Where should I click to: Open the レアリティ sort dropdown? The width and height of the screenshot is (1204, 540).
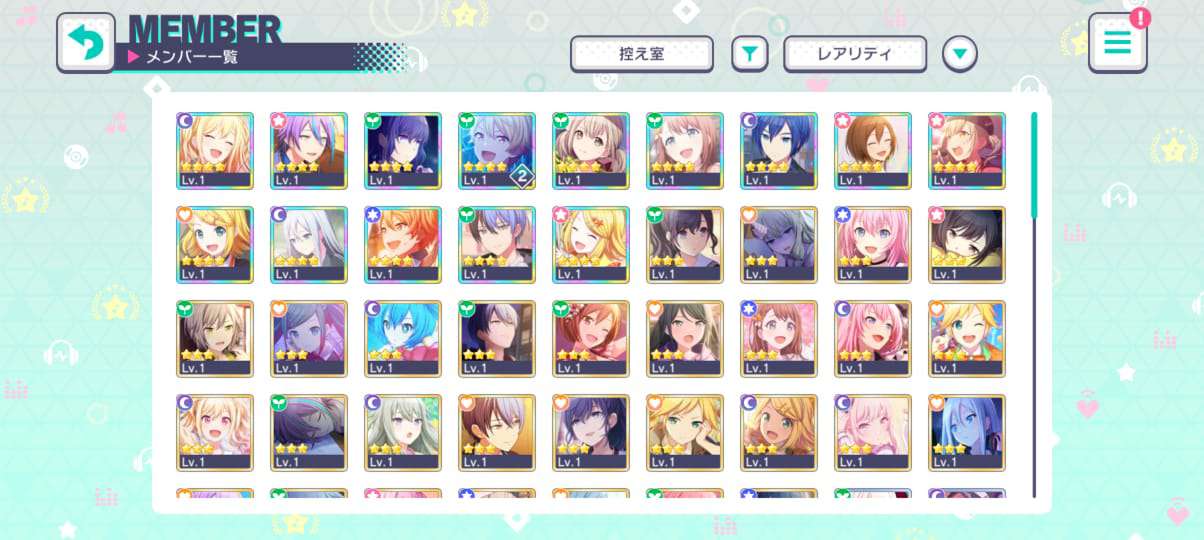pyautogui.click(x=854, y=54)
